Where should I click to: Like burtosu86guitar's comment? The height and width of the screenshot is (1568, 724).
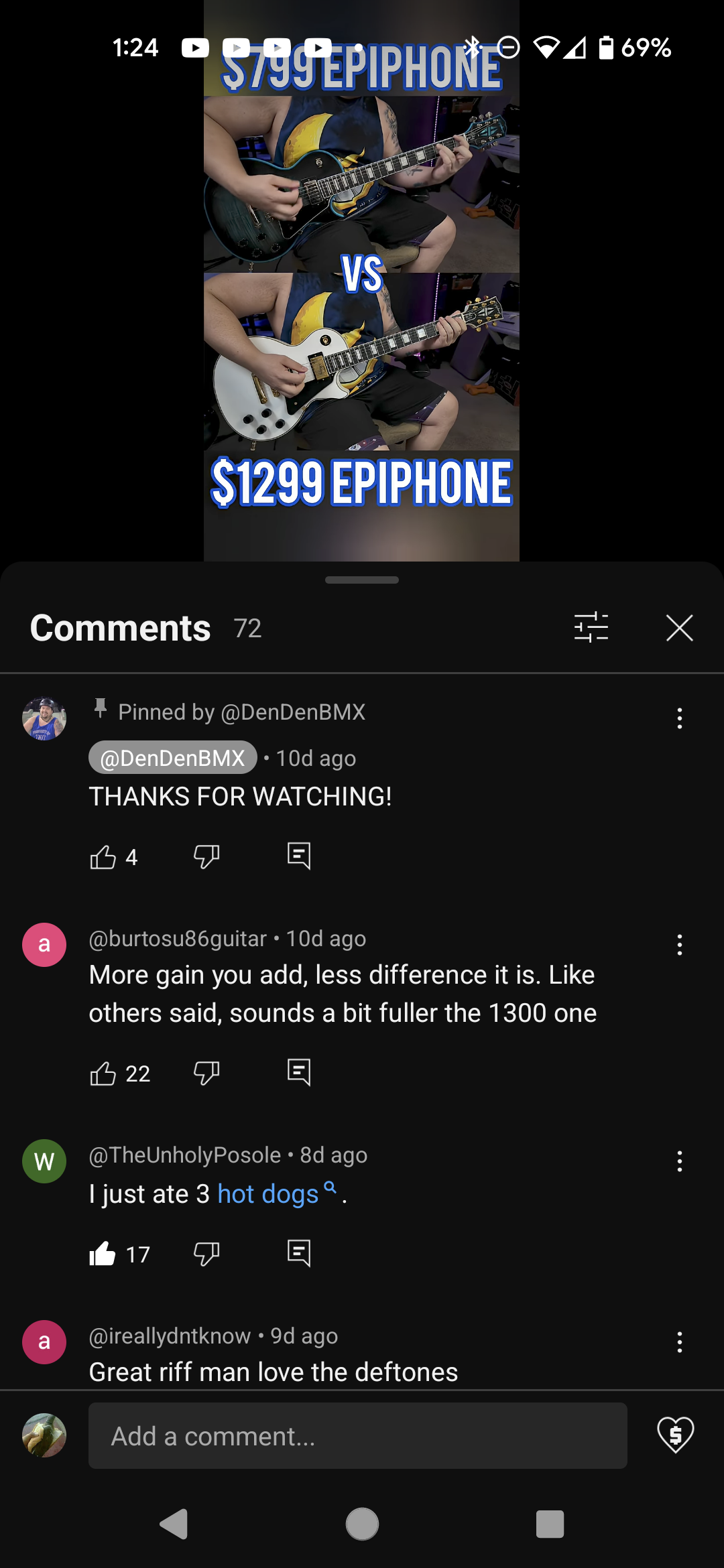(x=103, y=1073)
